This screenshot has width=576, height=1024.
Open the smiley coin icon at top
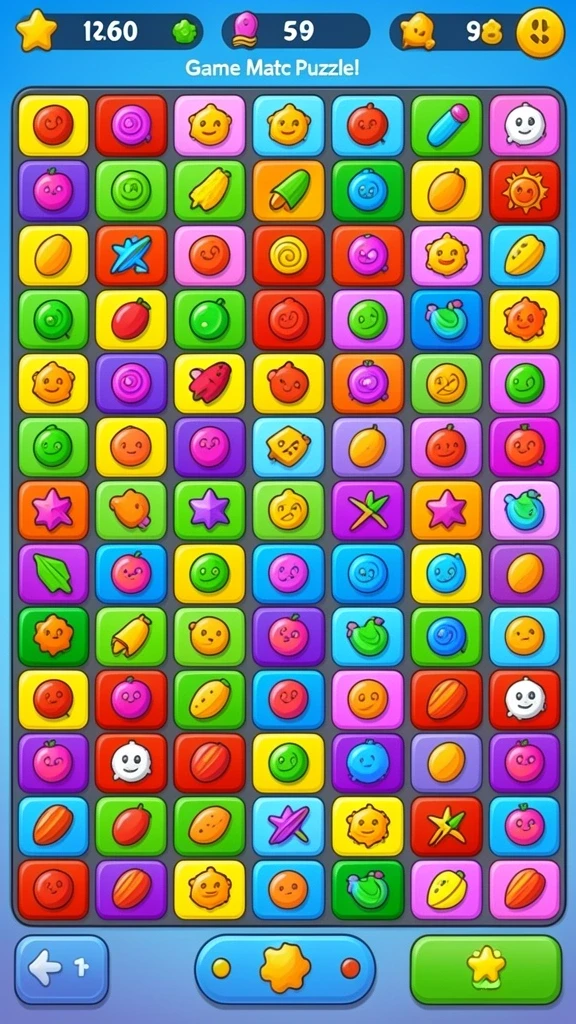tap(540, 32)
